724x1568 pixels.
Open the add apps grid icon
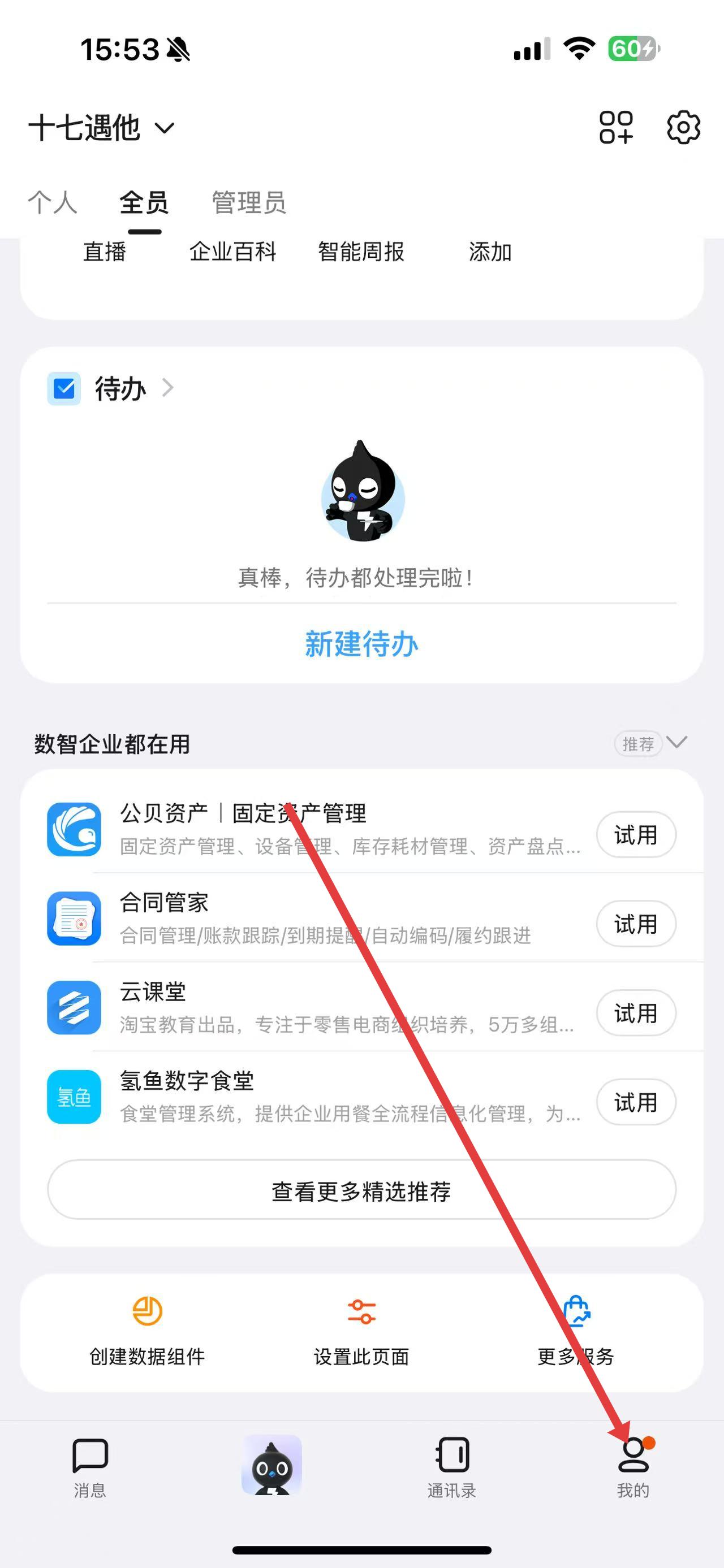point(615,127)
